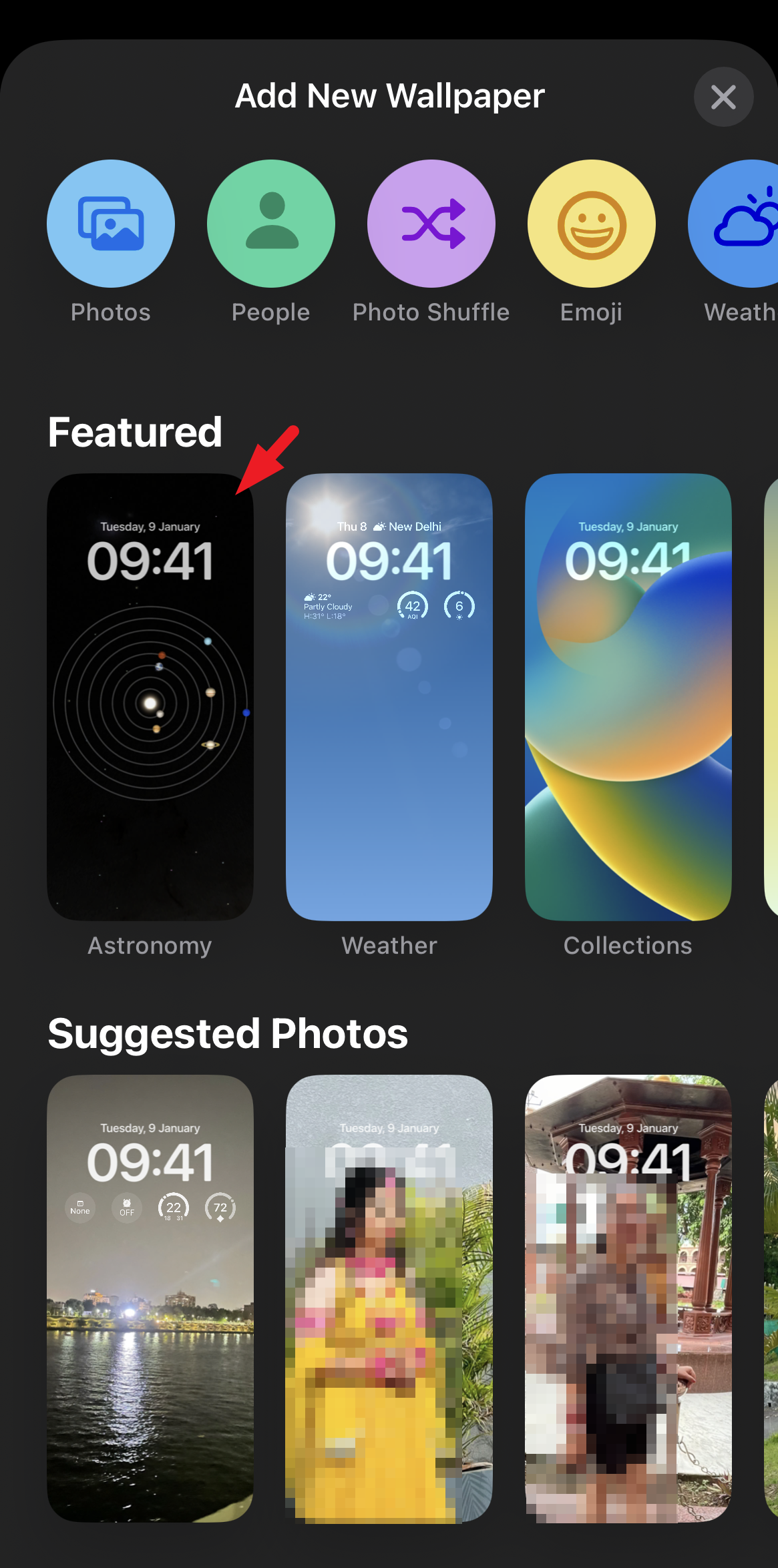This screenshot has height=1568, width=778.
Task: Open the Emoji wallpaper creator
Action: (592, 224)
